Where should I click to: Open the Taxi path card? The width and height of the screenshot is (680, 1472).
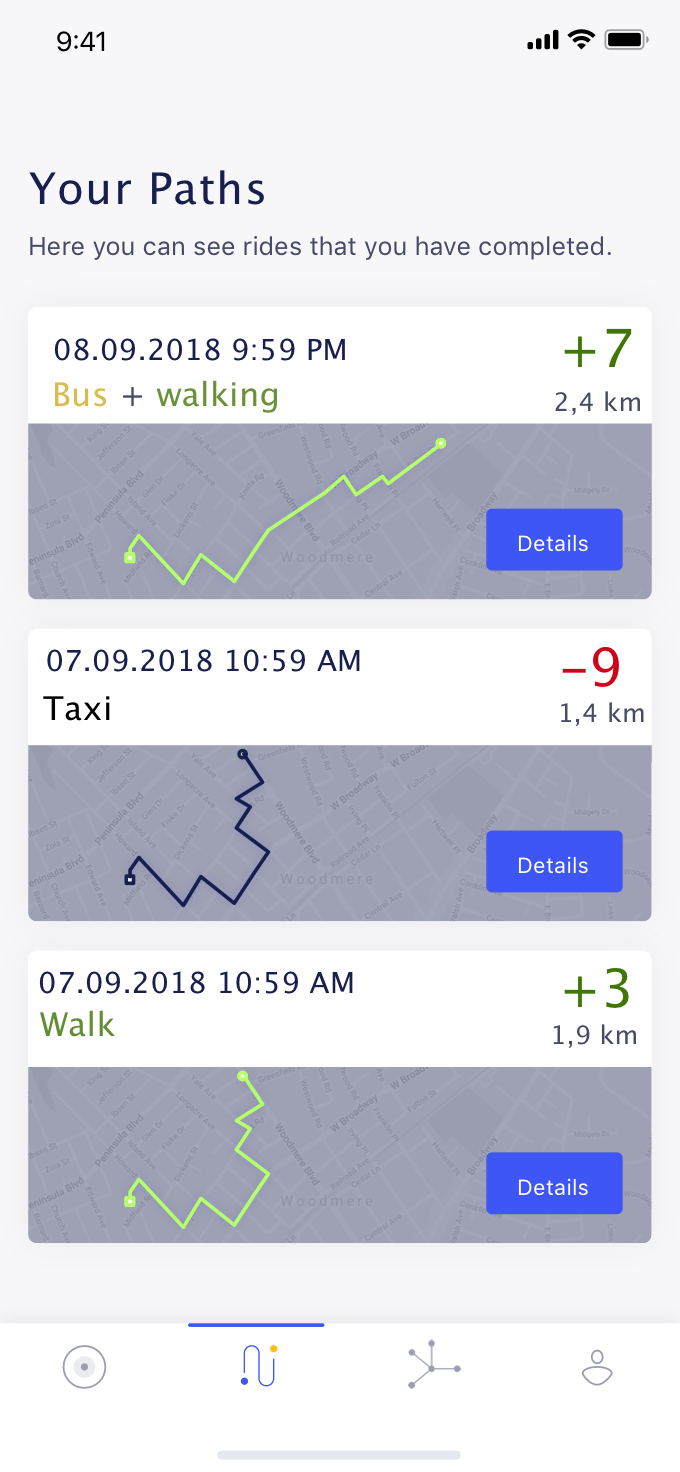click(x=340, y=775)
